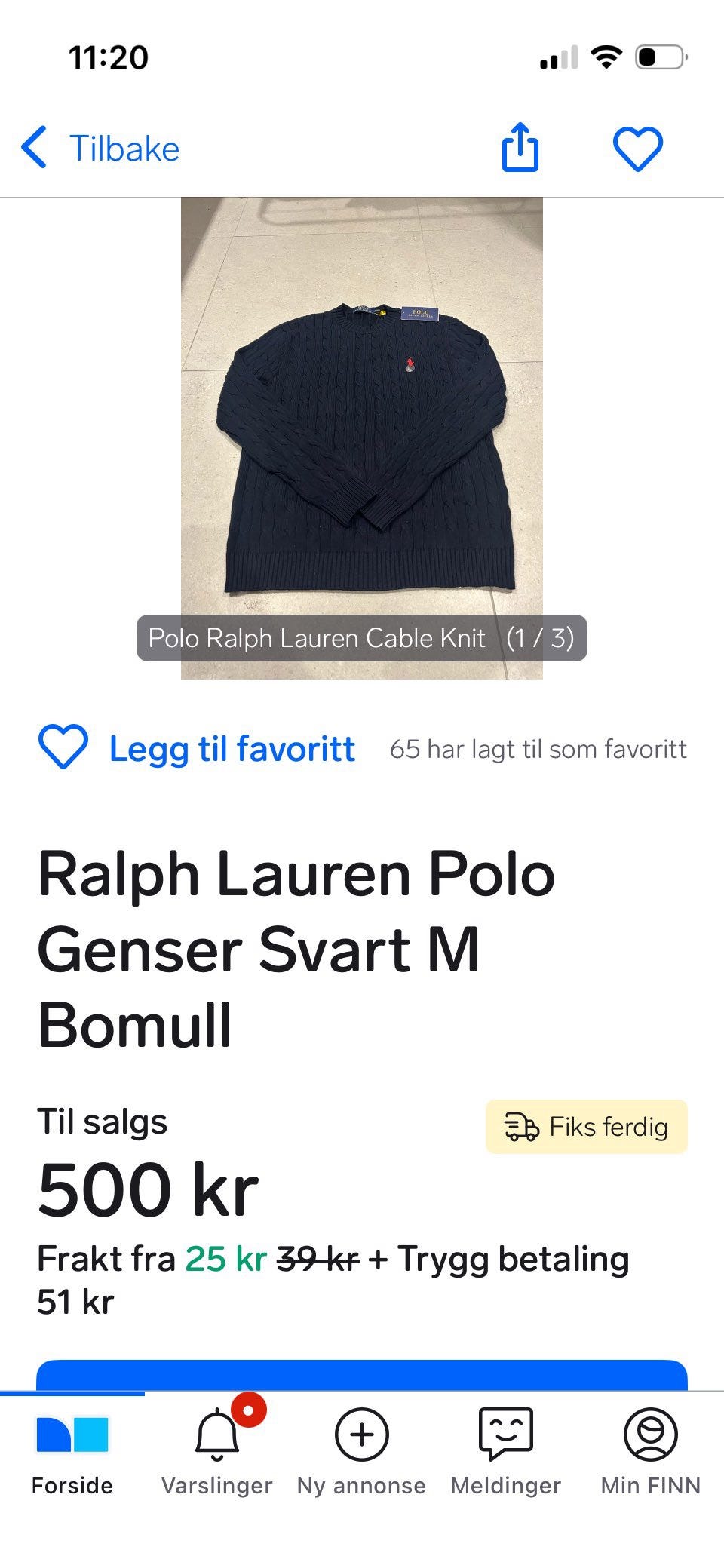Toggle the top-right favorite heart
Screen dimensions: 724x1568
[x=638, y=148]
